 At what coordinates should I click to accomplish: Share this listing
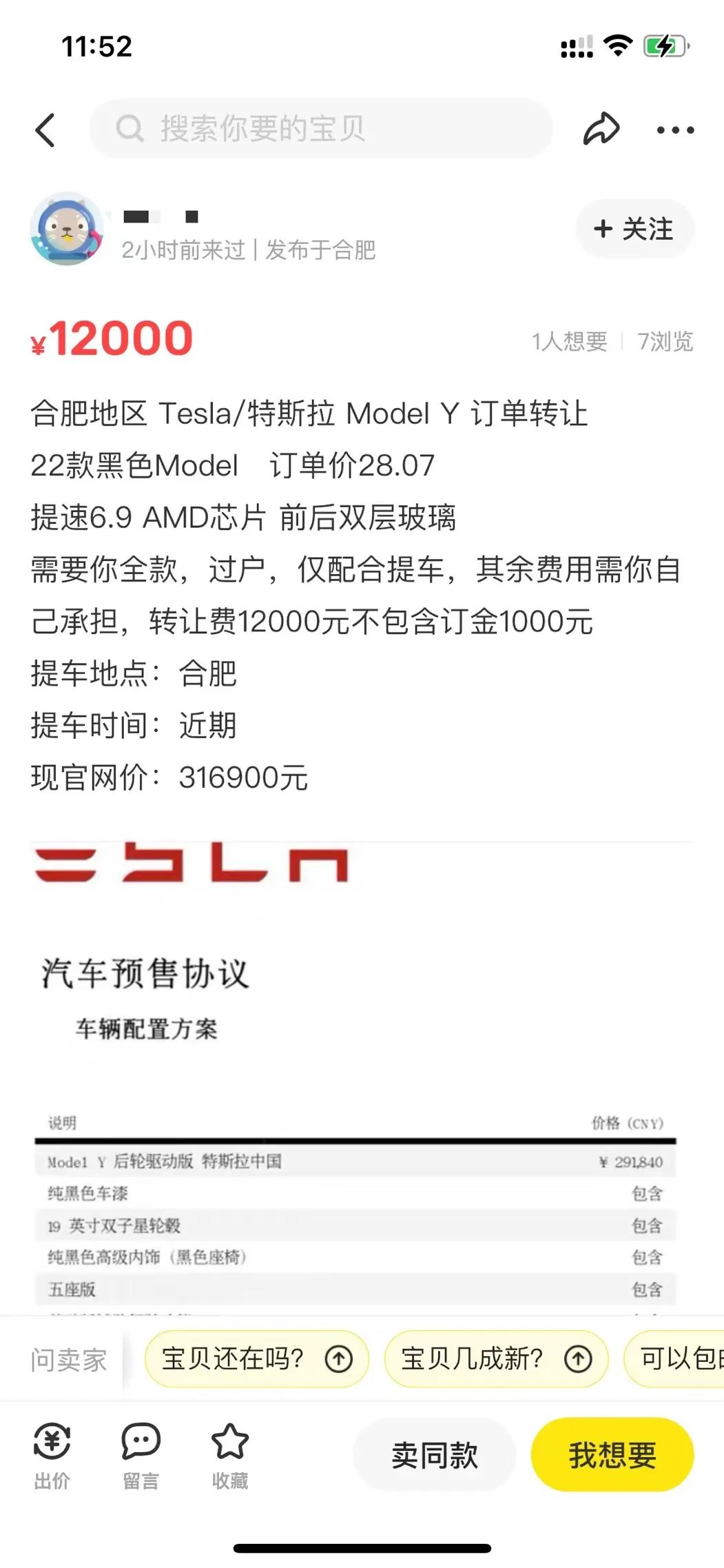point(601,129)
